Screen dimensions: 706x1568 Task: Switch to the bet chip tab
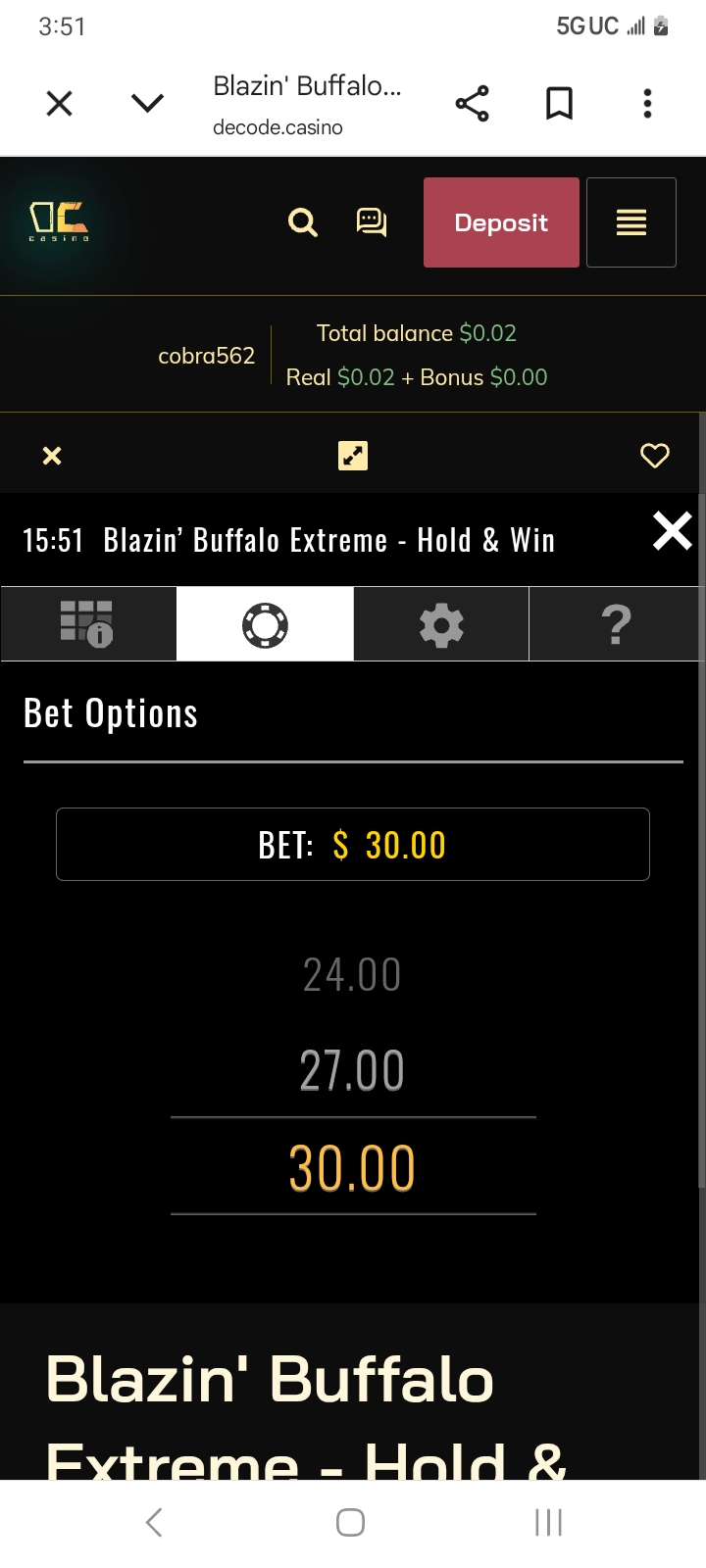265,624
